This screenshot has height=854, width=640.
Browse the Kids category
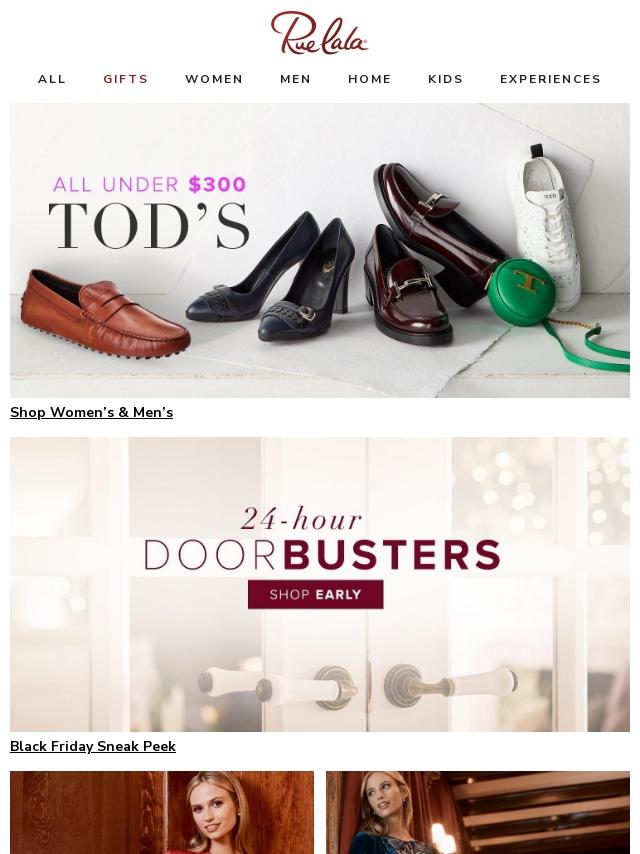pos(446,79)
